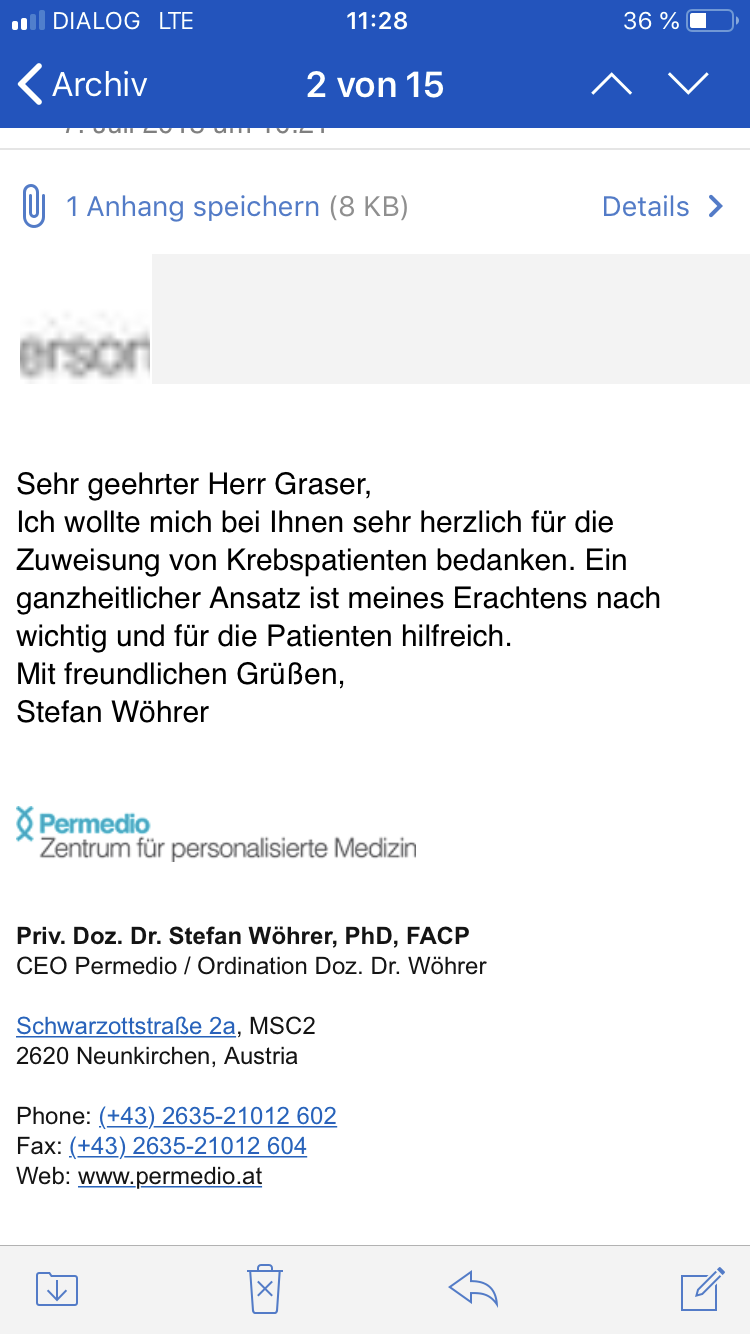Go back to Archiv folder
Viewport: 750px width, 1334px height.
tap(84, 85)
